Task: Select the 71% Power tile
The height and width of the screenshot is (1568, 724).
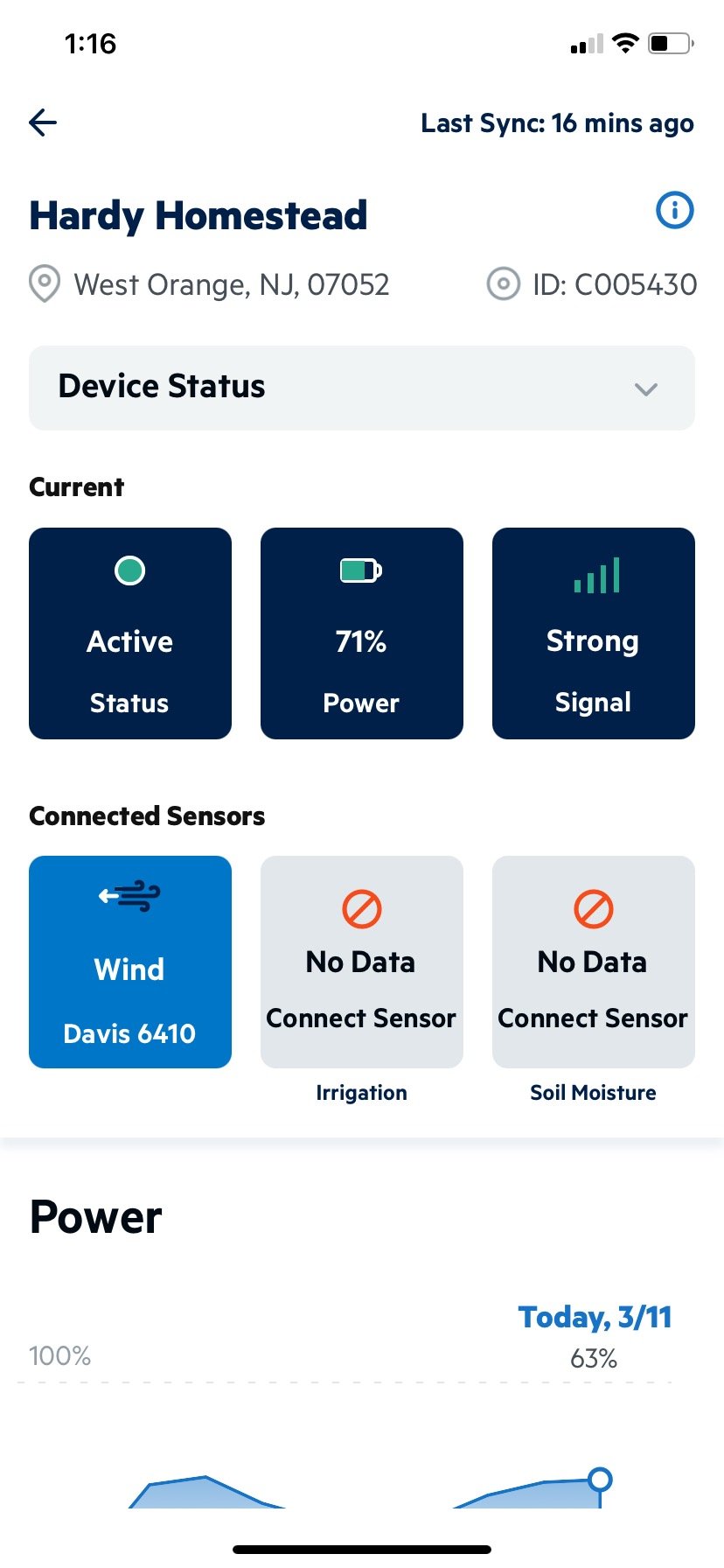Action: tap(361, 633)
